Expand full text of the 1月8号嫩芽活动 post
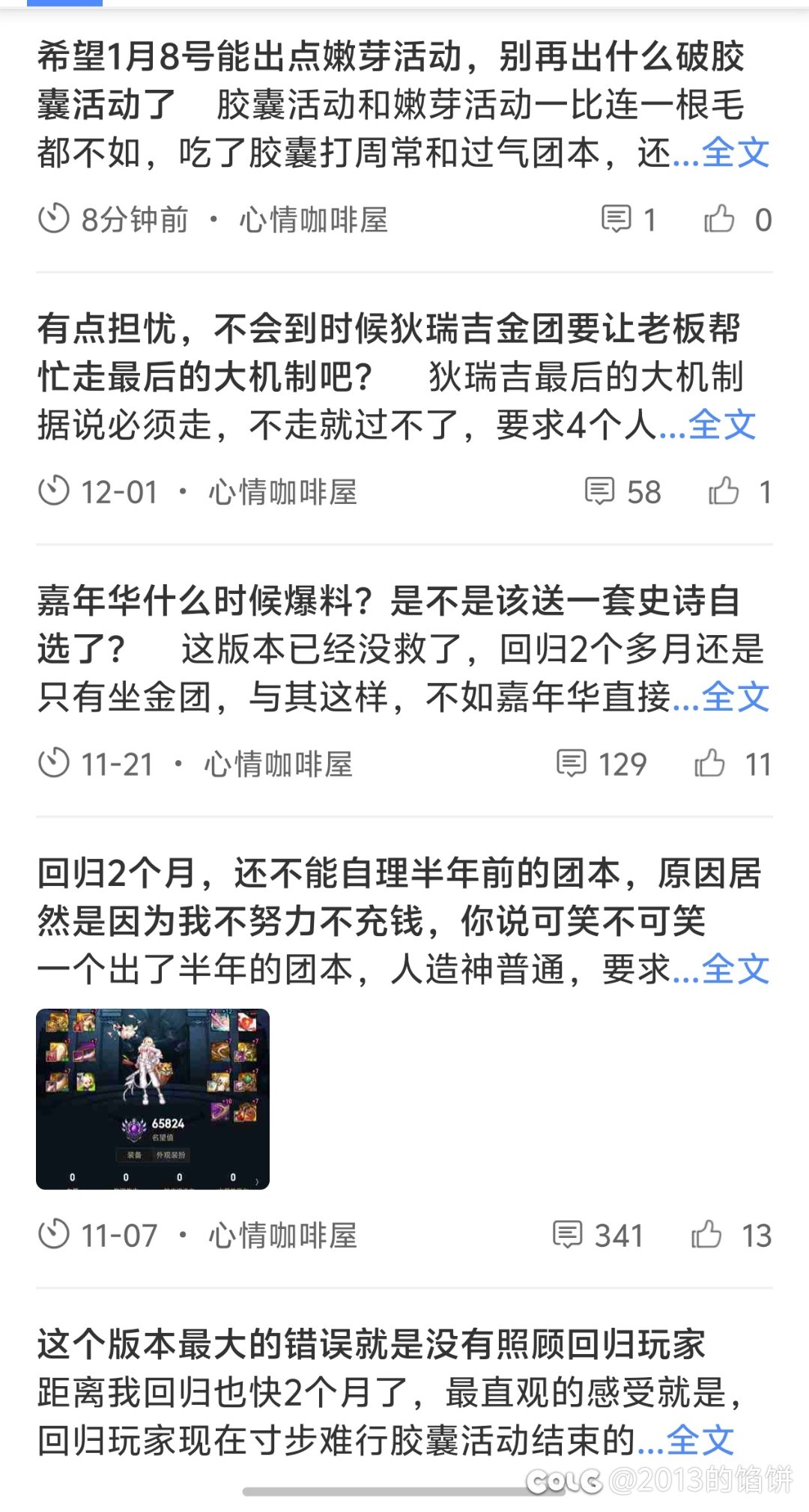Image resolution: width=809 pixels, height=1512 pixels. pos(735,154)
